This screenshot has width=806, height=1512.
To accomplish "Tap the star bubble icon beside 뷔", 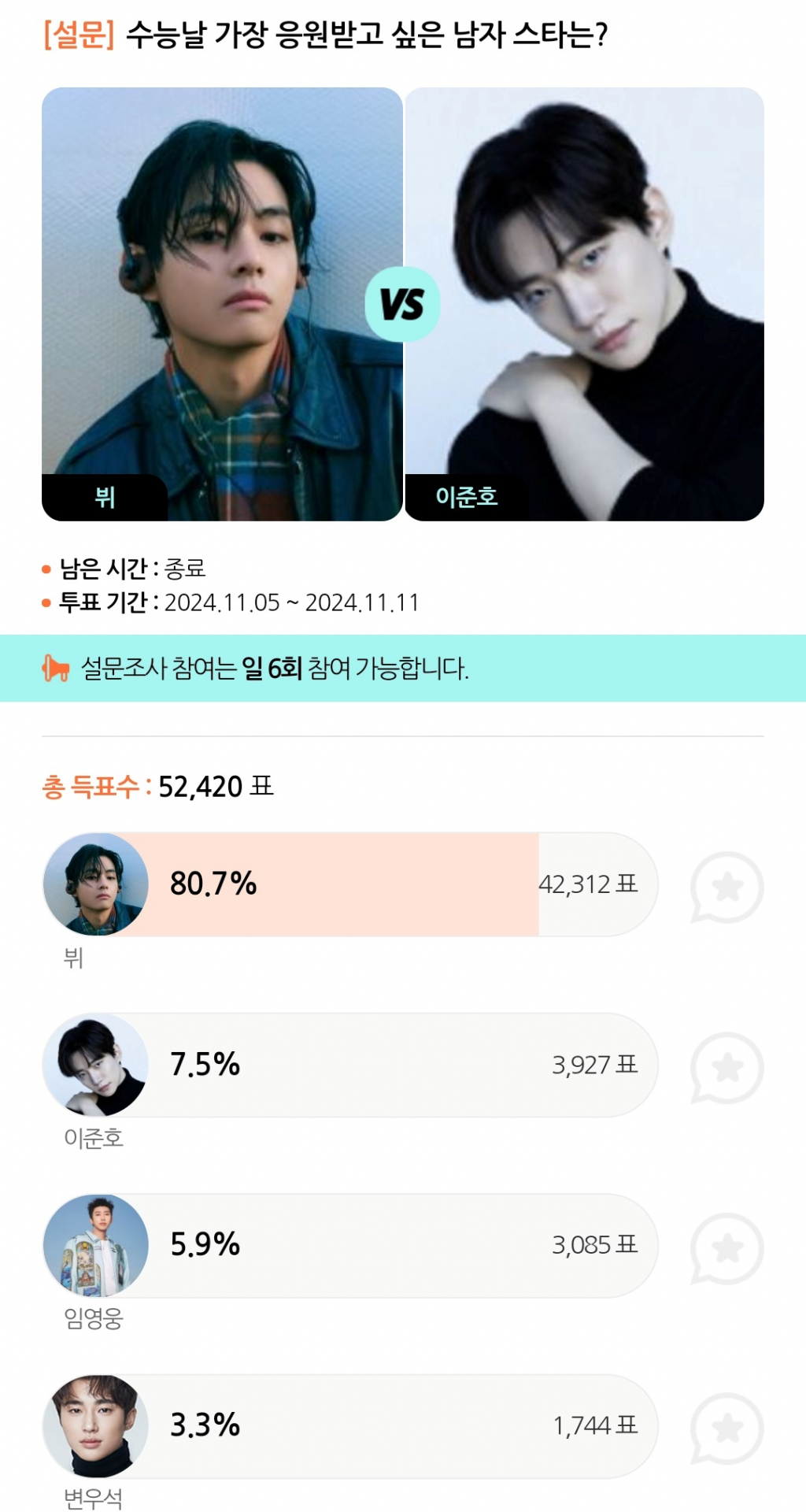I will point(727,887).
